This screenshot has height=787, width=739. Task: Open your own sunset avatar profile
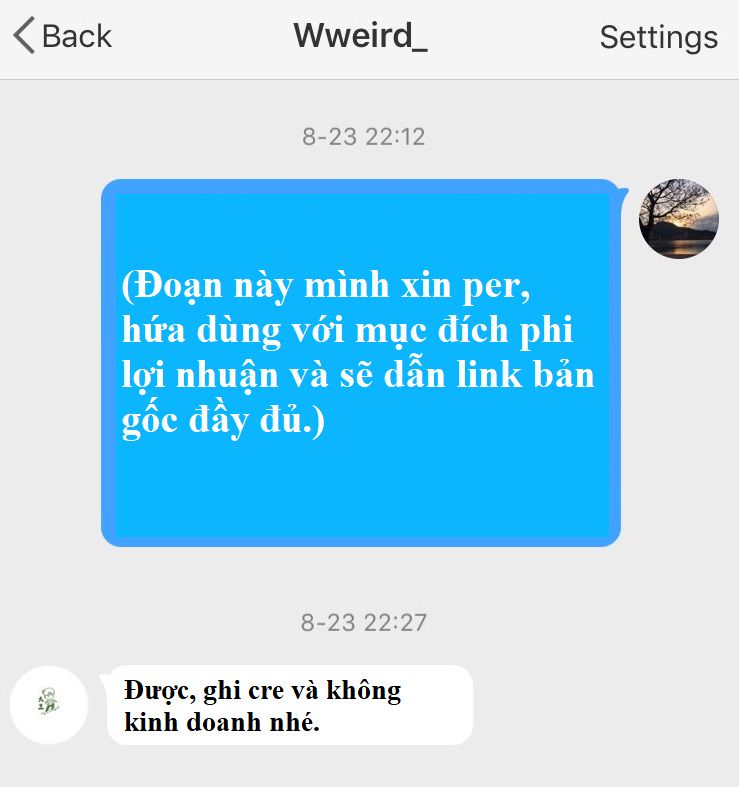coord(678,218)
